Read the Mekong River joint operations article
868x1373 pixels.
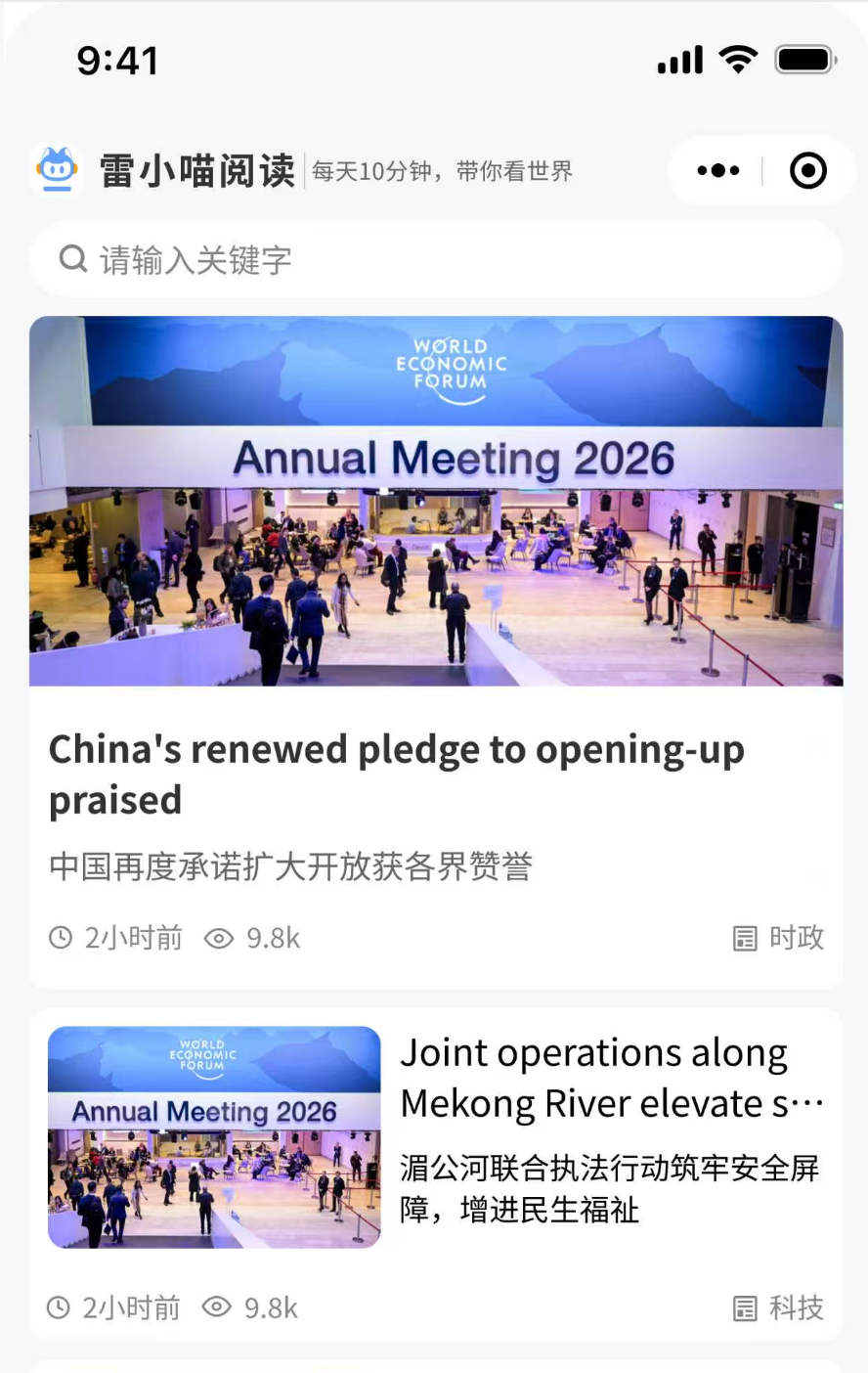pos(611,1078)
